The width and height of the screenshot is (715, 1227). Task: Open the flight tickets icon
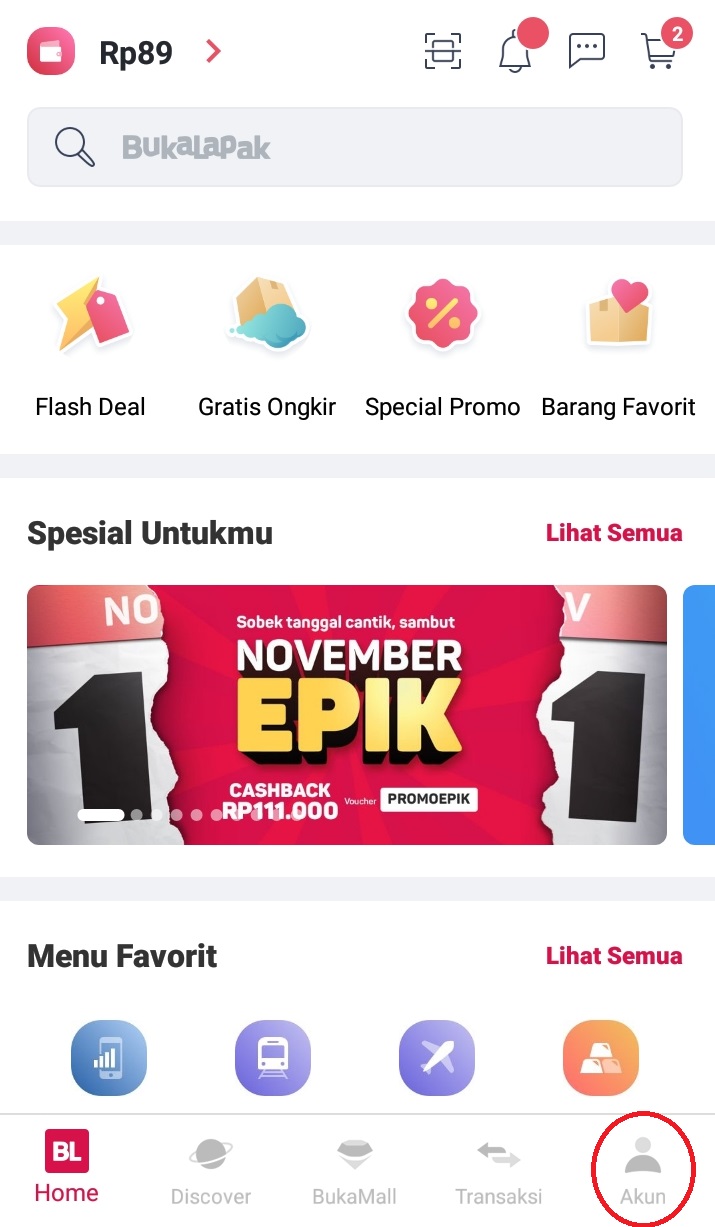click(437, 1057)
